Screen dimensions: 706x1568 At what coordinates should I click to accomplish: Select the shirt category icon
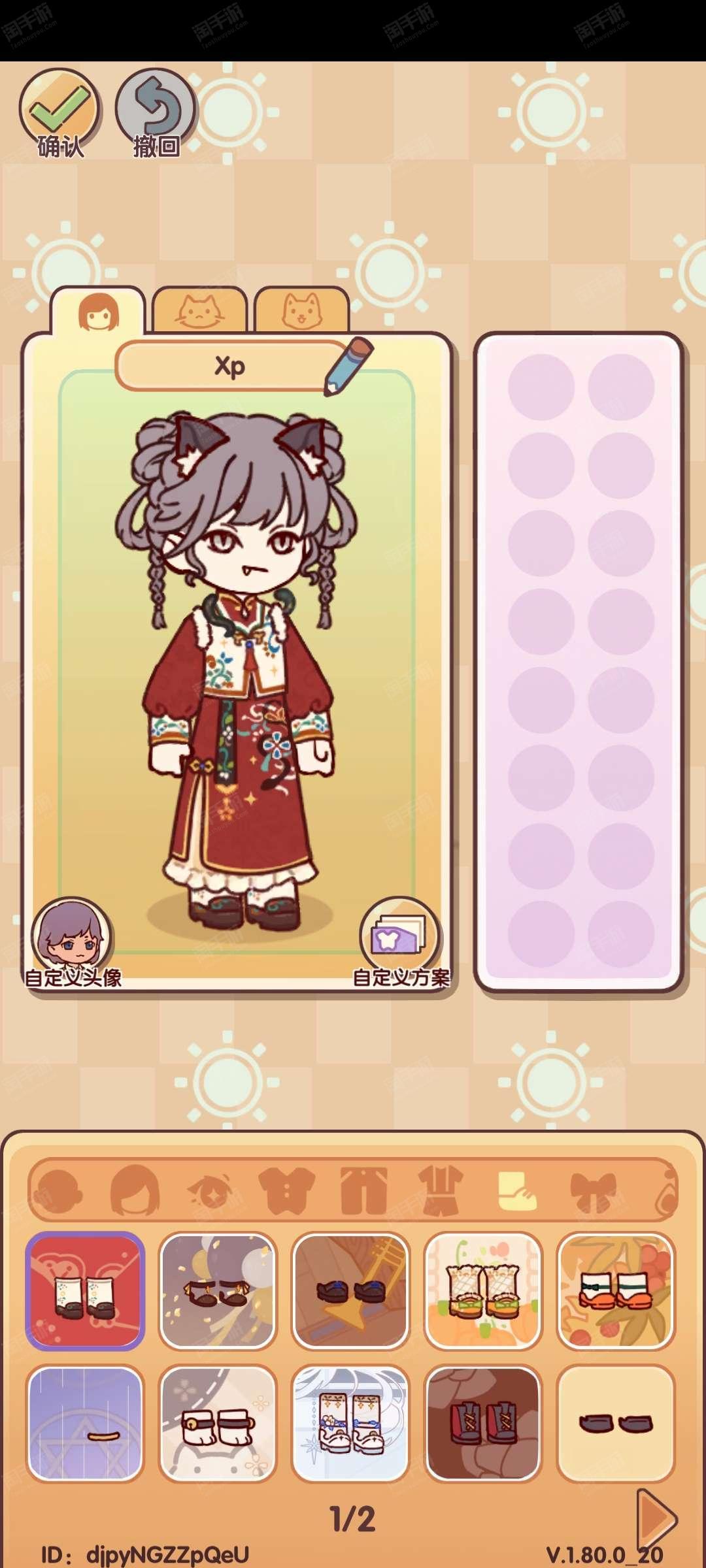pyautogui.click(x=286, y=1190)
